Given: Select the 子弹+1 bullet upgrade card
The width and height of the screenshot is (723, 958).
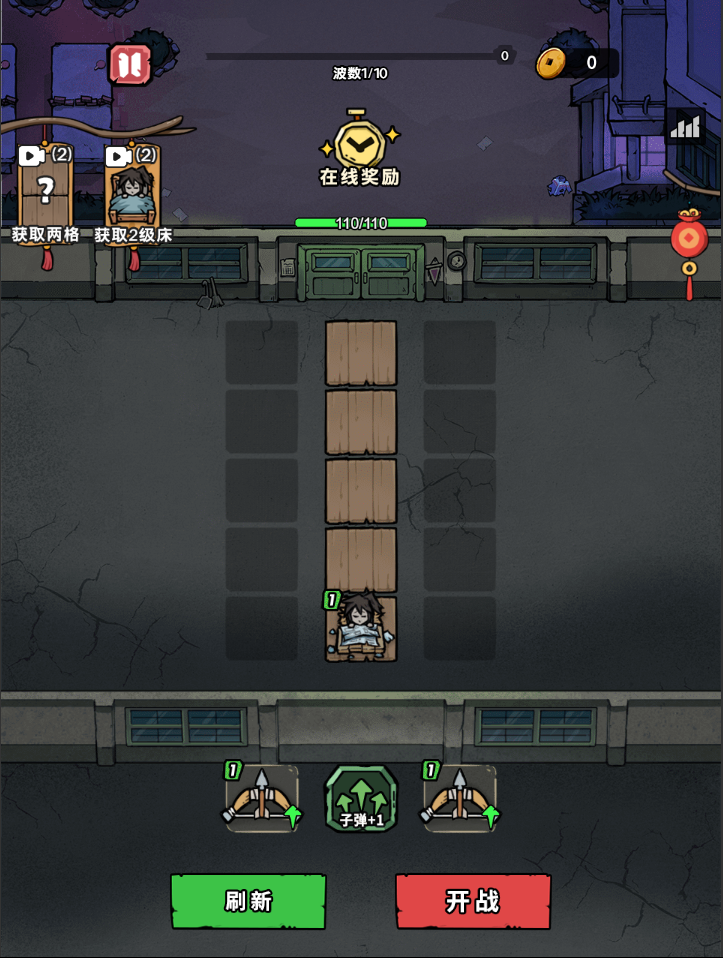Looking at the screenshot, I should 361,799.
